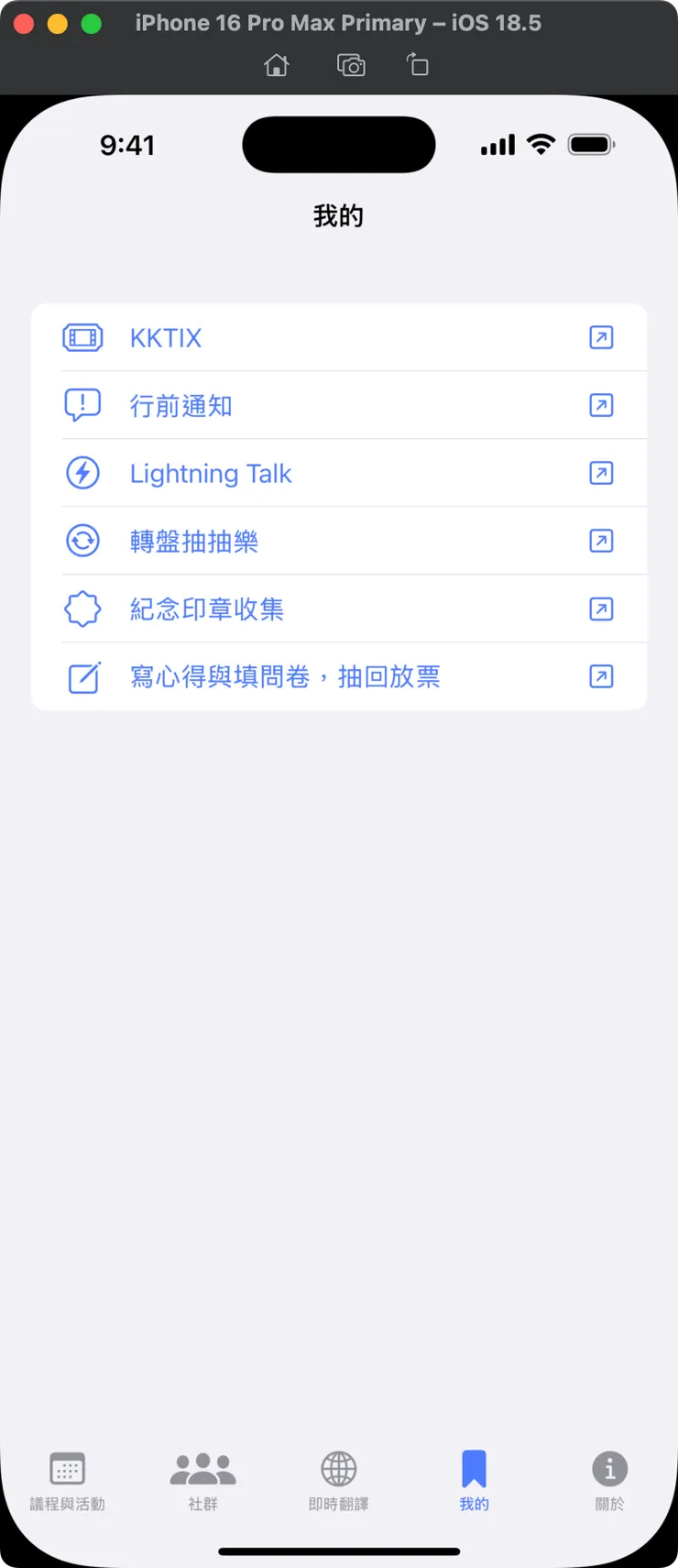Tap the ticket icon beside KKTIX
This screenshot has height=1568, width=678.
(x=82, y=337)
